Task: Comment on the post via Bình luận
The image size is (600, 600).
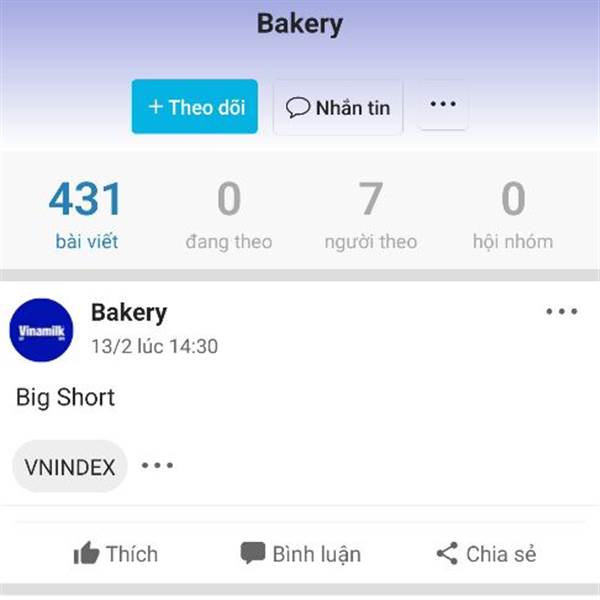Action: 300,554
